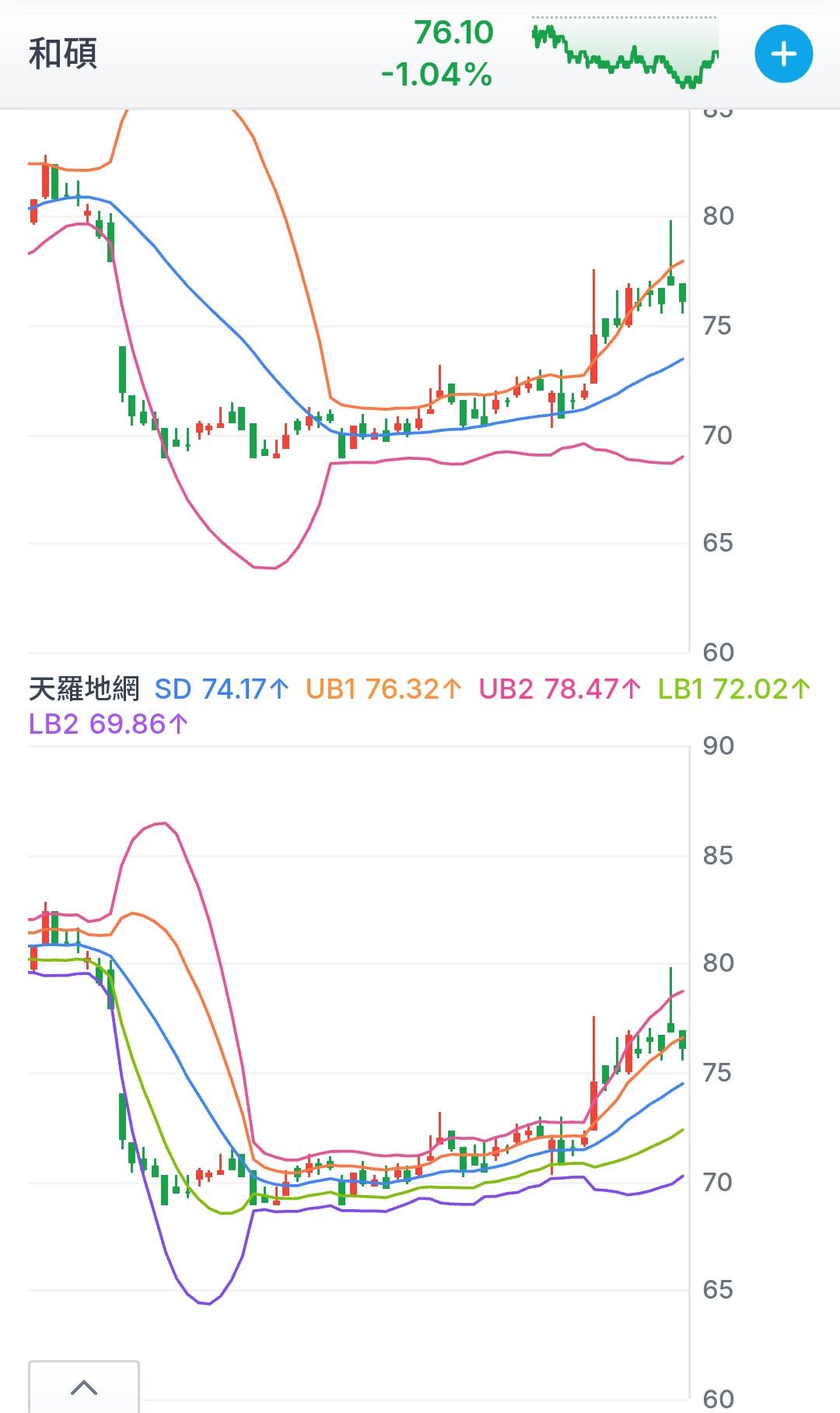The height and width of the screenshot is (1413, 840).
Task: Add 和碩 to watchlist with plus button
Action: coord(783,54)
